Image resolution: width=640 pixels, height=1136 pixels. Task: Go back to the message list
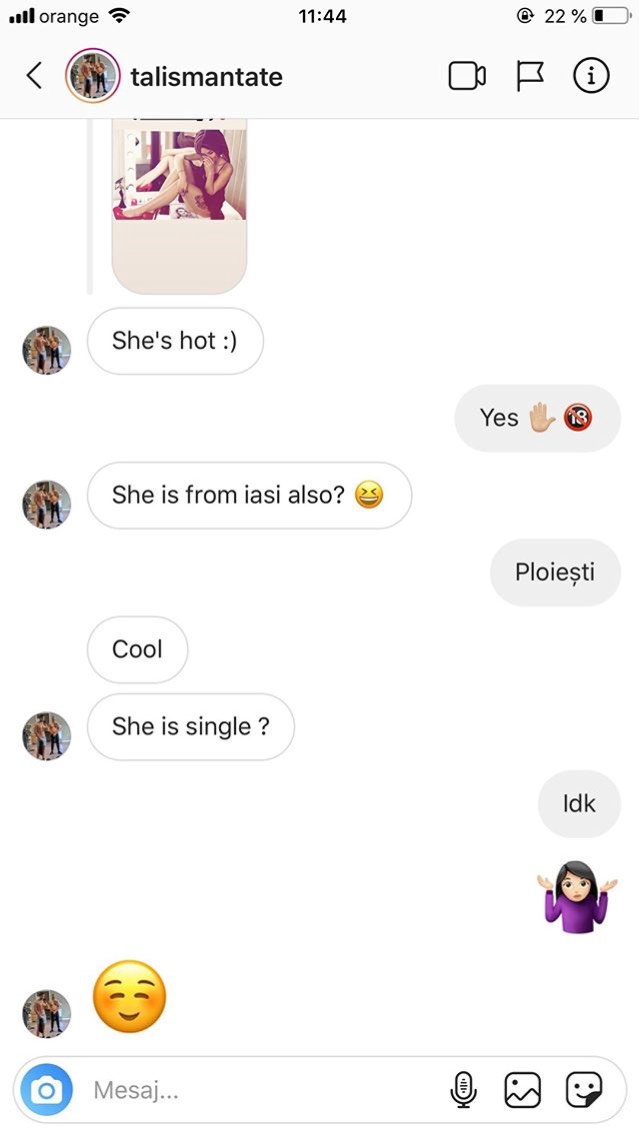[34, 76]
